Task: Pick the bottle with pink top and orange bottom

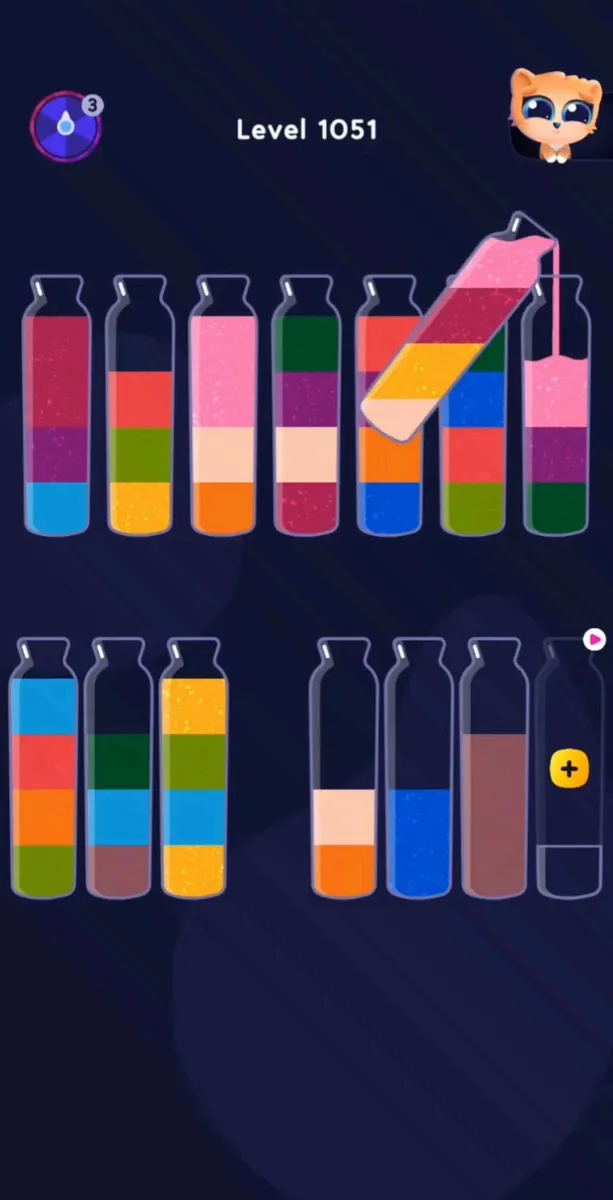Action: pyautogui.click(x=223, y=406)
